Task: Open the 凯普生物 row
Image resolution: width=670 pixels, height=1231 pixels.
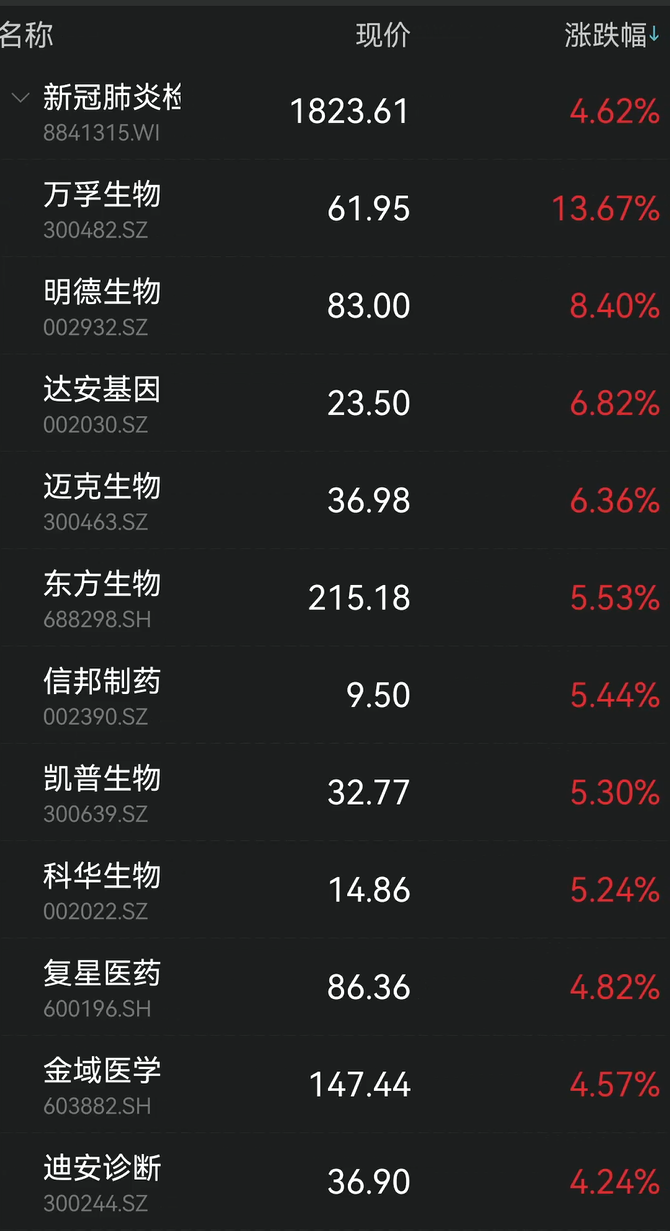Action: point(335,792)
